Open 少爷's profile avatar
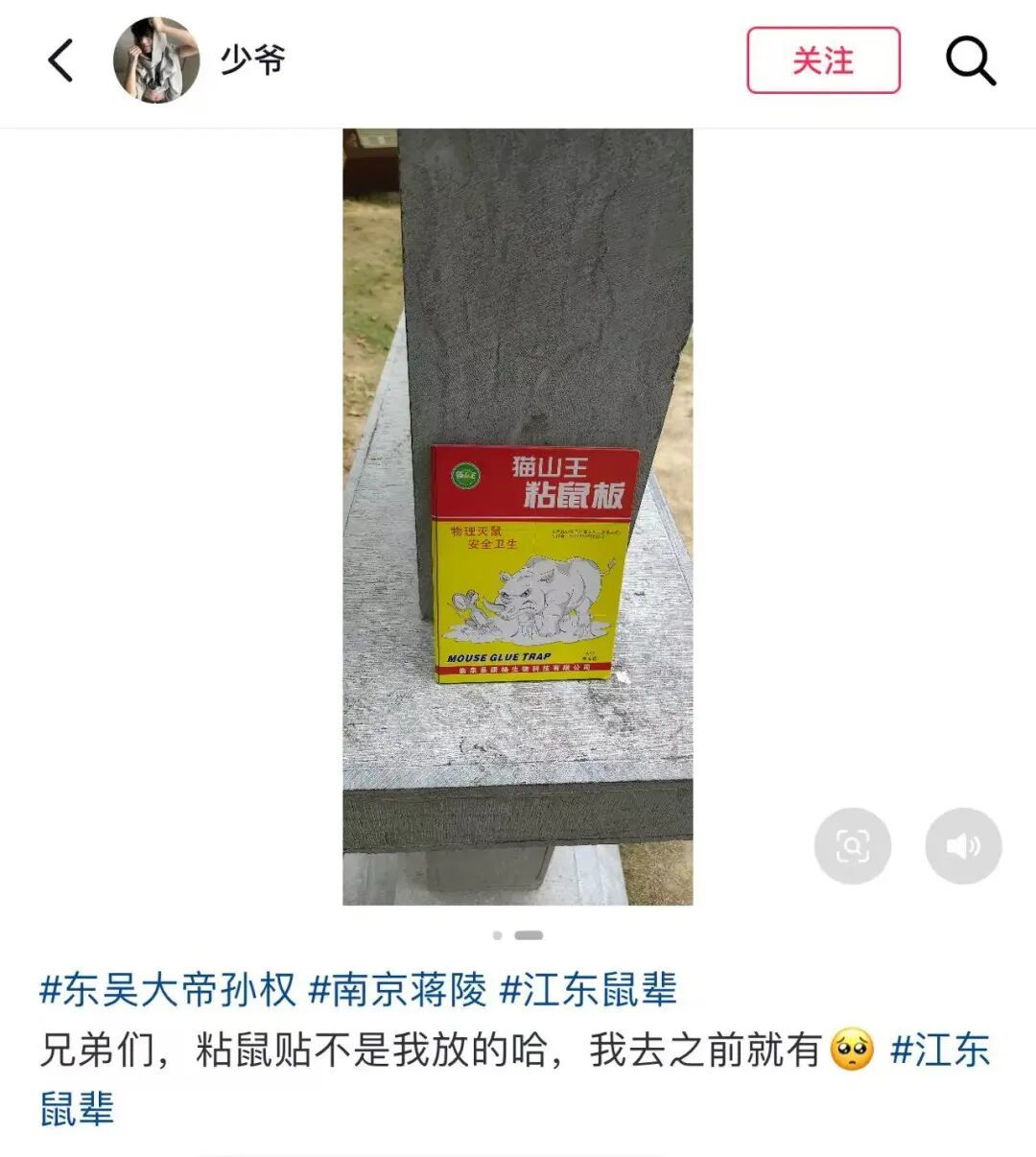Viewport: 1036px width, 1157px height. pos(156,59)
